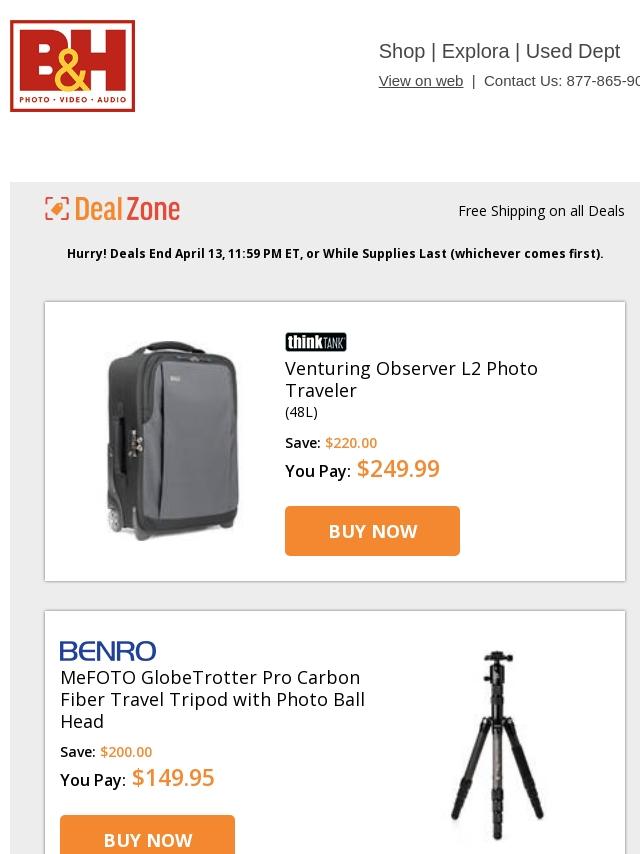Open the Venturing Observer L2 product image
The width and height of the screenshot is (640, 854).
[x=172, y=441]
